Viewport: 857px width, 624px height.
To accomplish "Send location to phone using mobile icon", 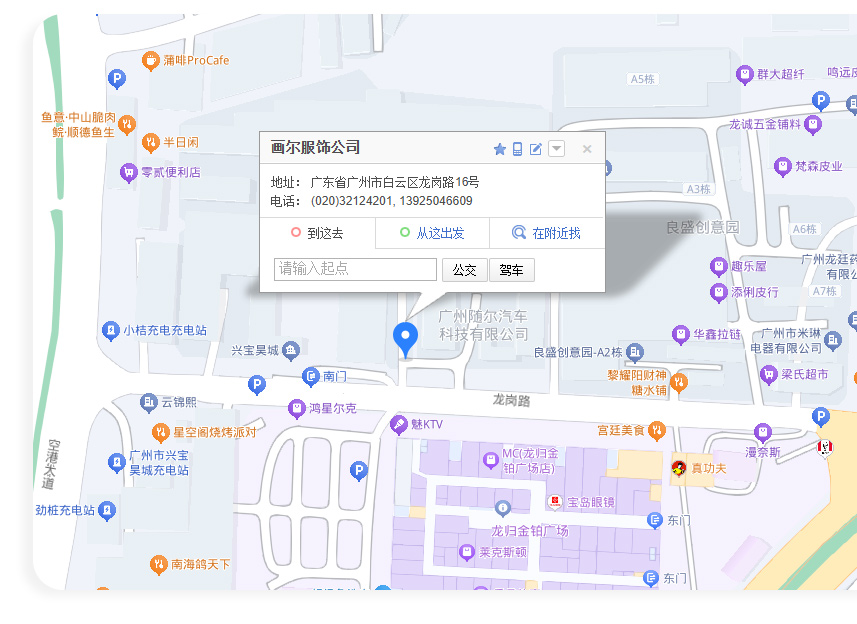I will [x=518, y=149].
